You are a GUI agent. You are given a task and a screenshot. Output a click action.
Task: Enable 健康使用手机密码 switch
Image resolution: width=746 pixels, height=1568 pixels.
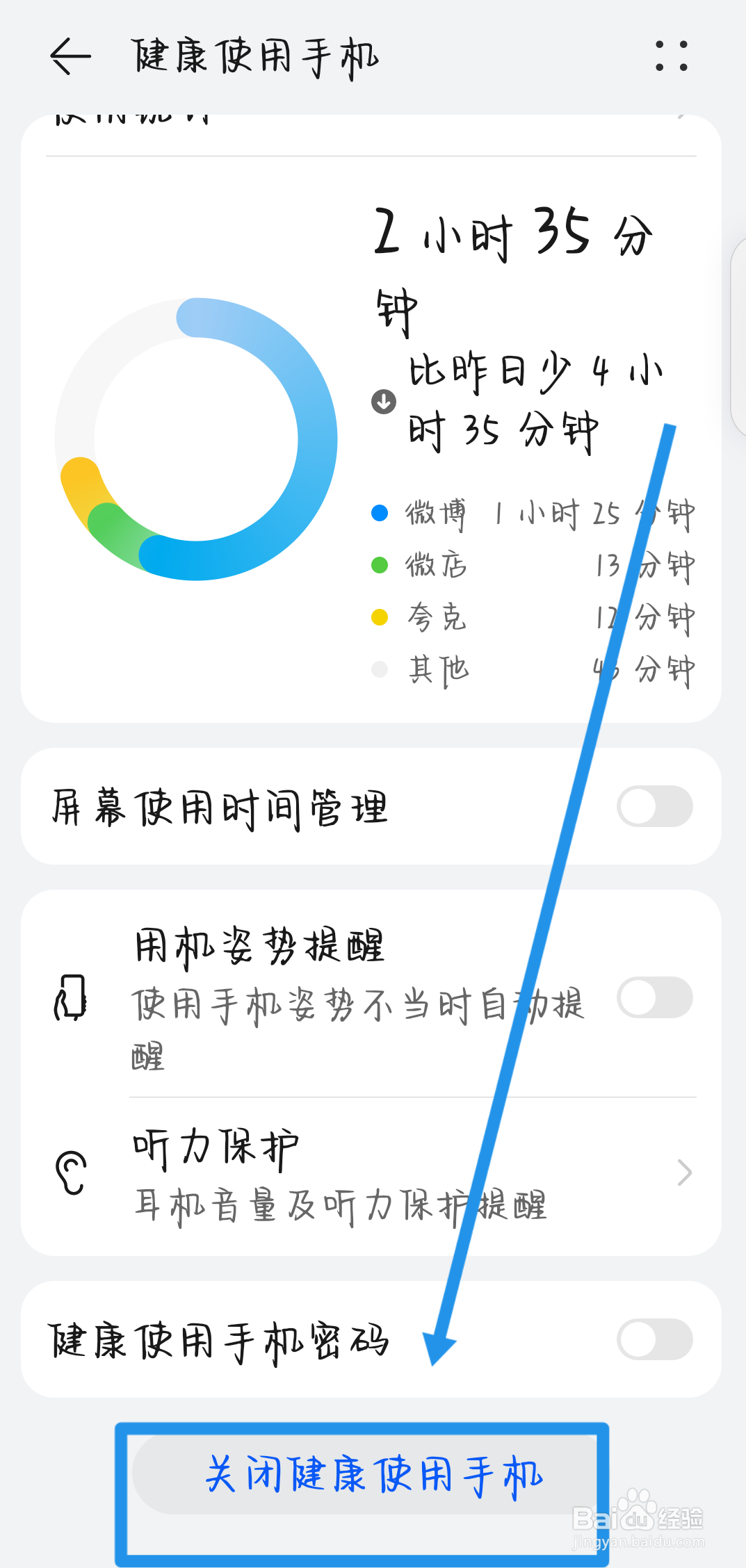coord(654,1339)
